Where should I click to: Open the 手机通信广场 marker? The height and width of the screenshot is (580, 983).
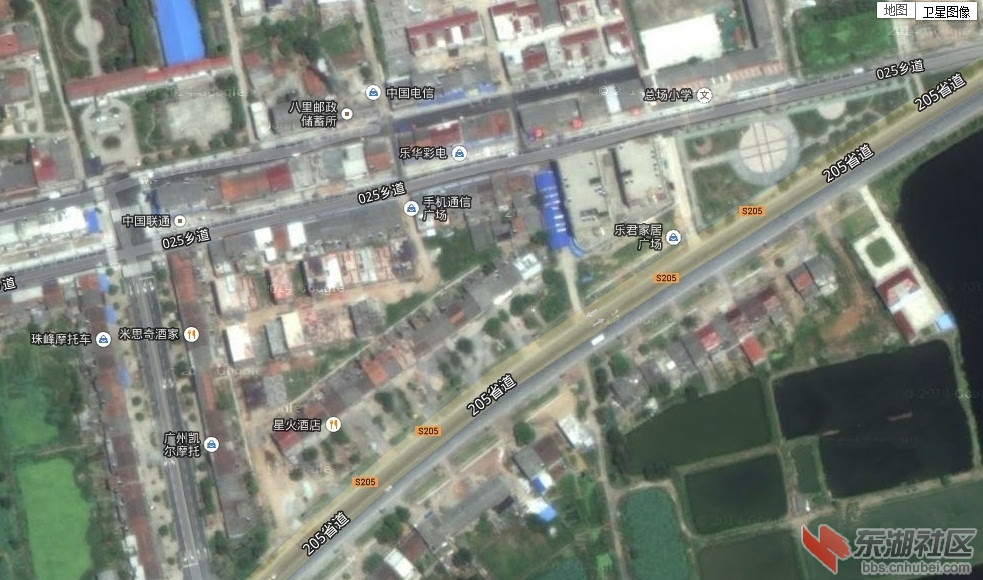411,208
